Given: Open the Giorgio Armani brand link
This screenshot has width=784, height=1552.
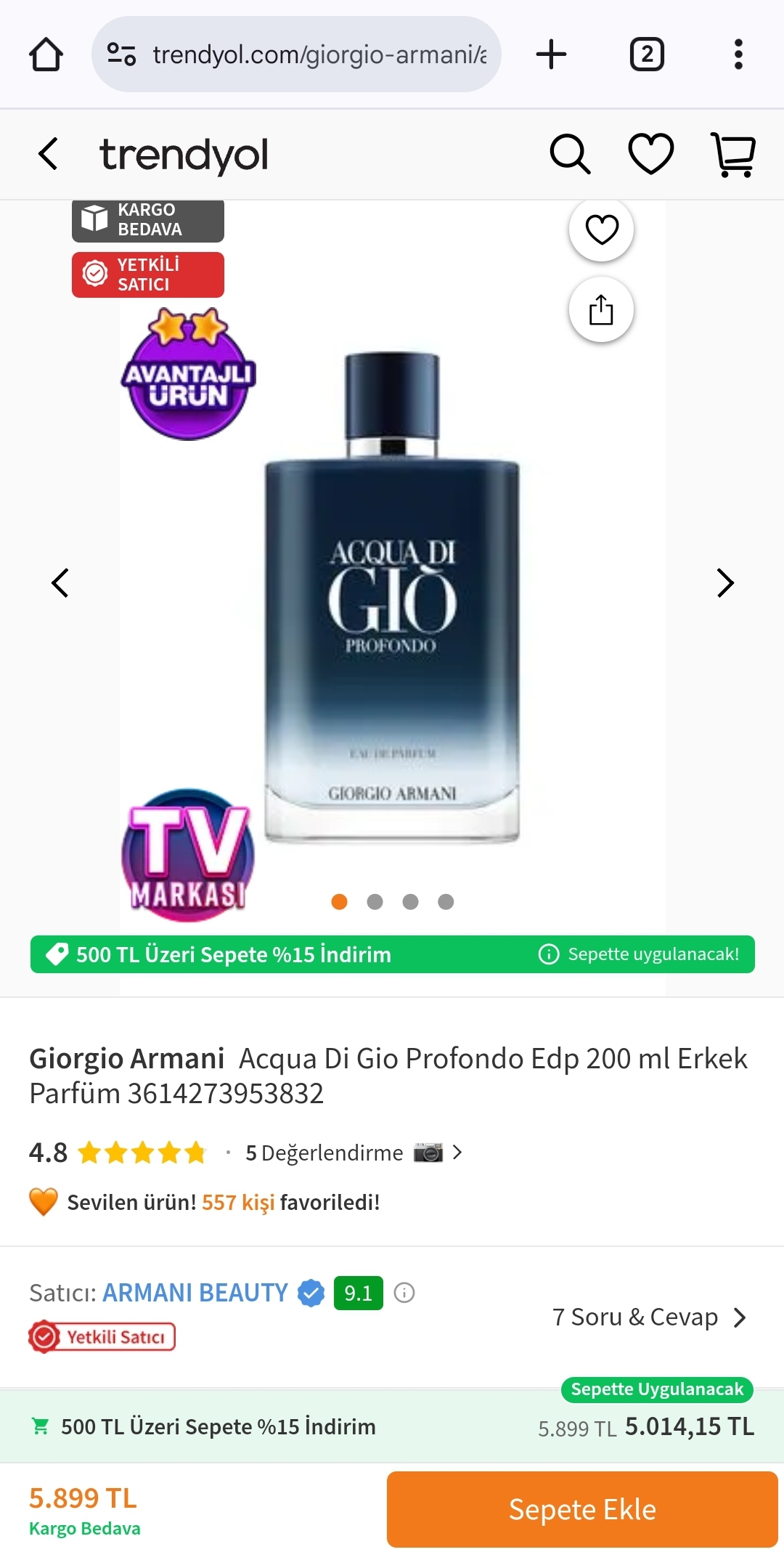Looking at the screenshot, I should 127,1058.
